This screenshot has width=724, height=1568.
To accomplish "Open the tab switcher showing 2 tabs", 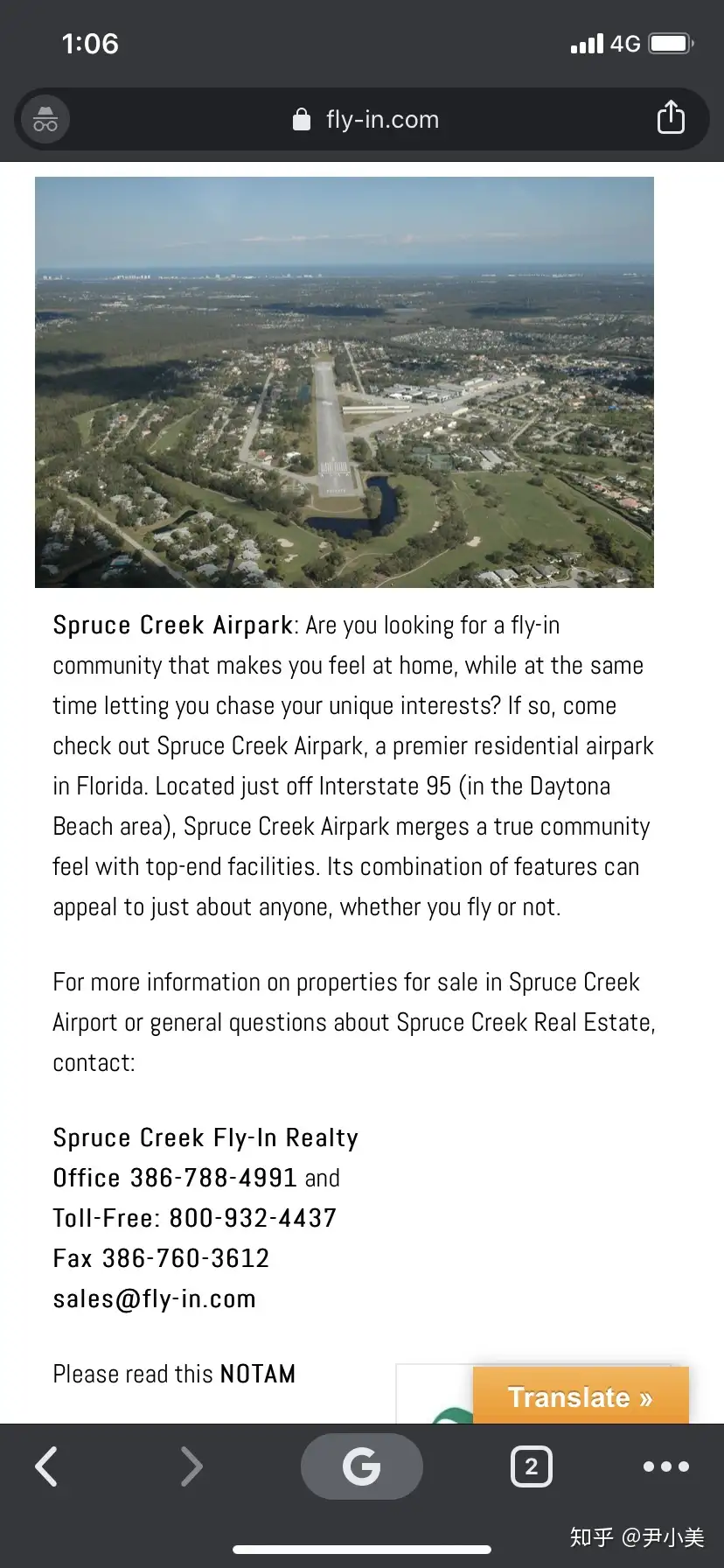I will [531, 1466].
